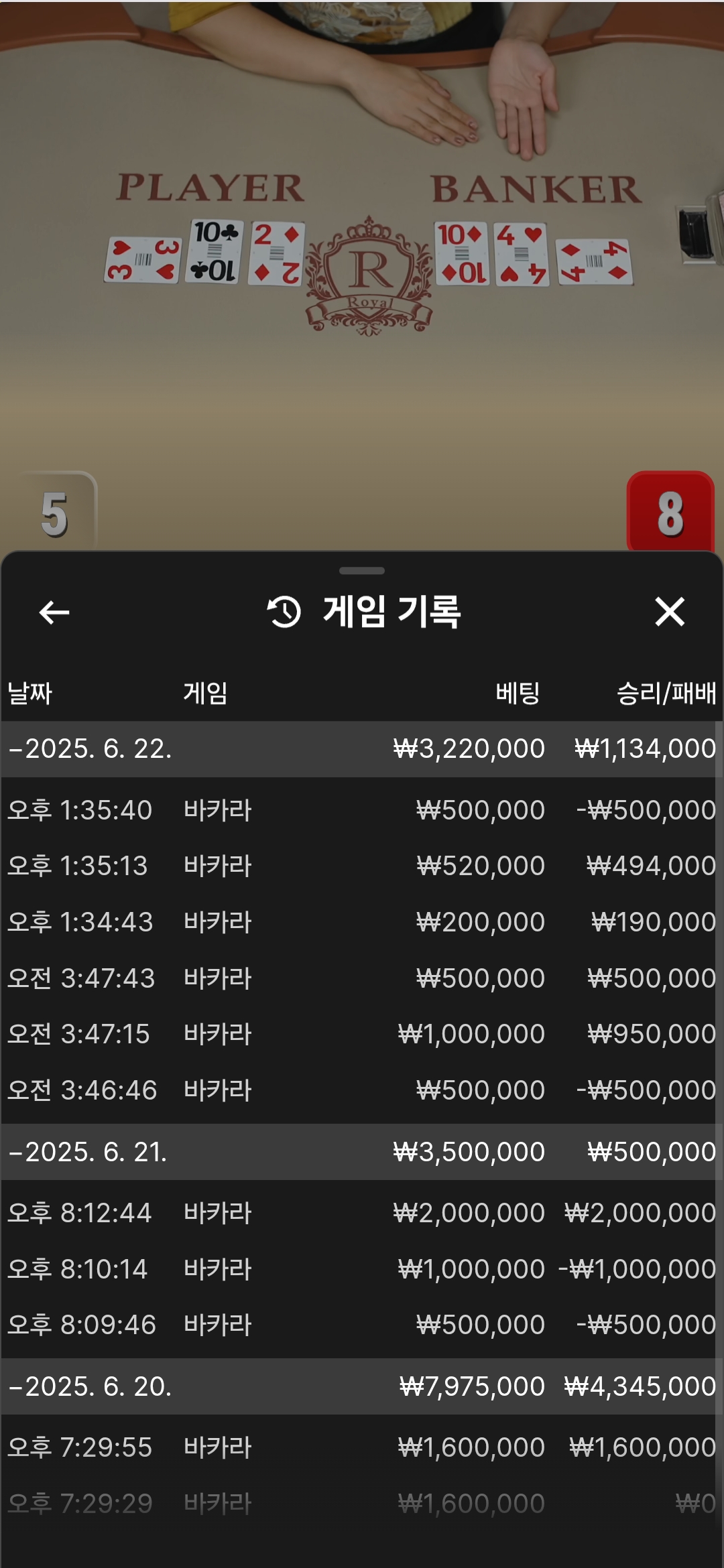Screen dimensions: 724x1568
Task: Open the 오전 3:46:46 baccarat record
Action: pyautogui.click(x=361, y=1090)
